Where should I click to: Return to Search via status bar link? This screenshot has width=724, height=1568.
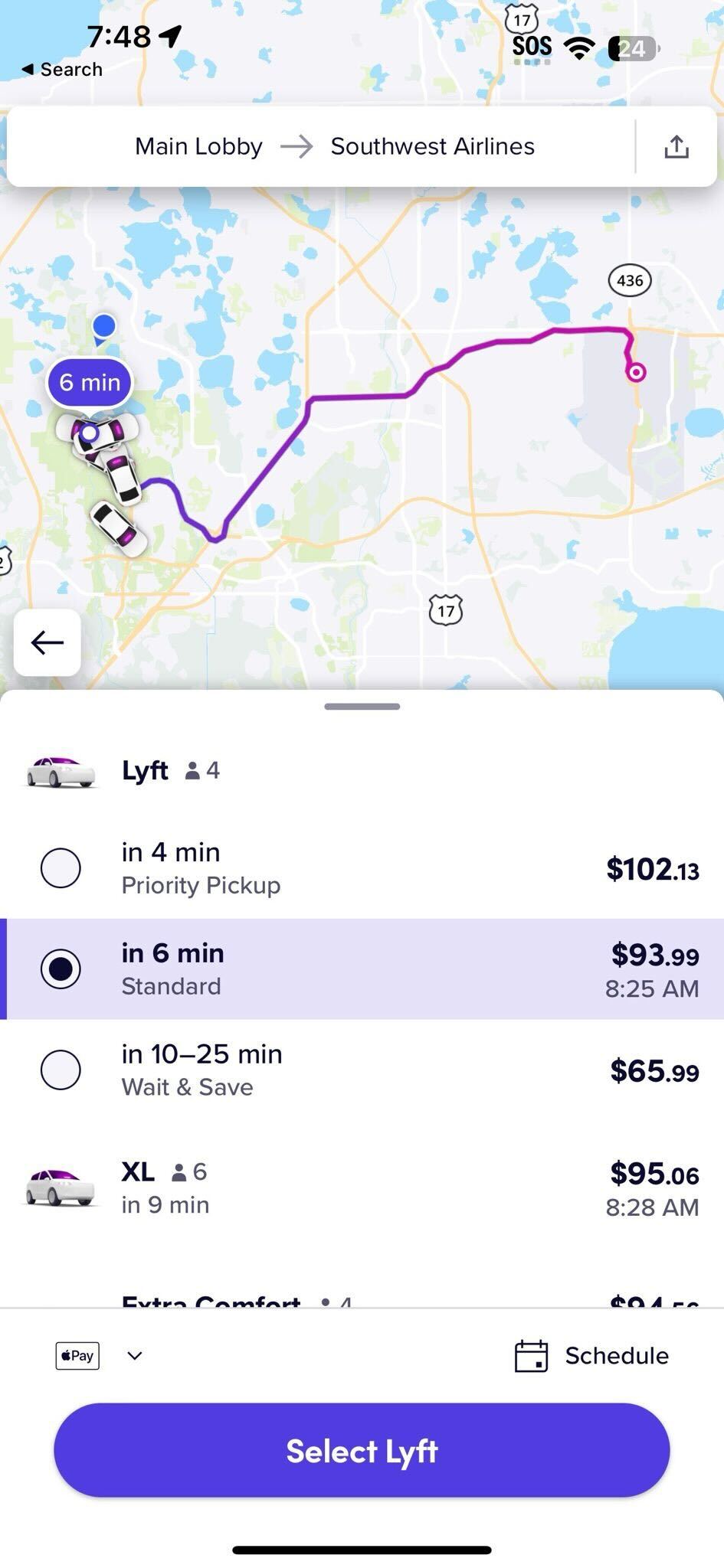click(63, 70)
